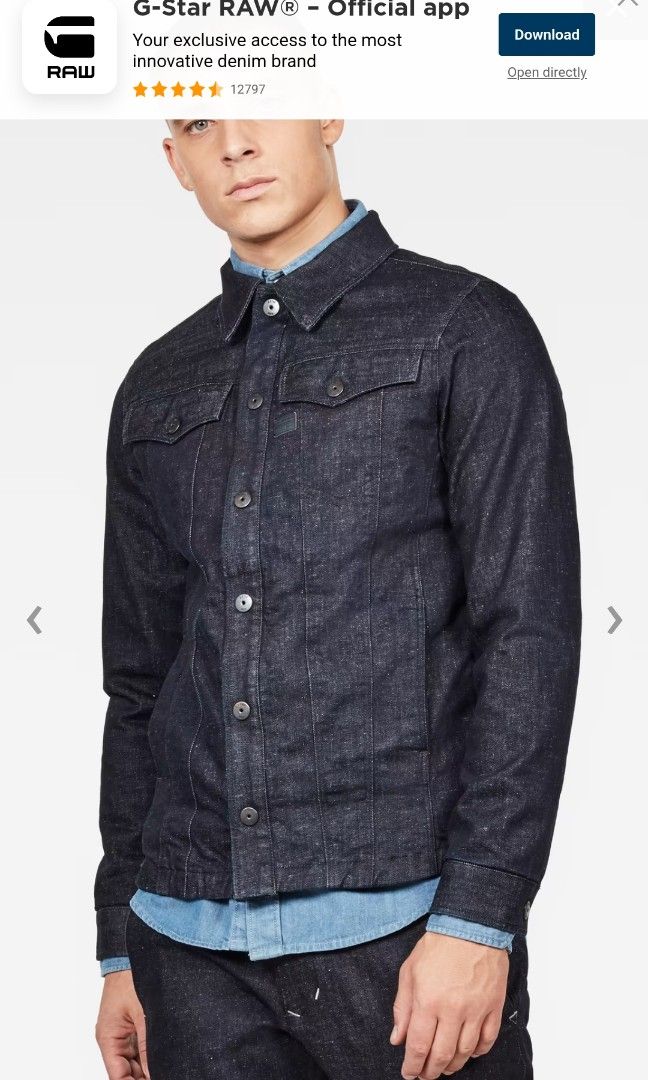648x1080 pixels.
Task: Show the previous product image
Action: click(x=34, y=620)
